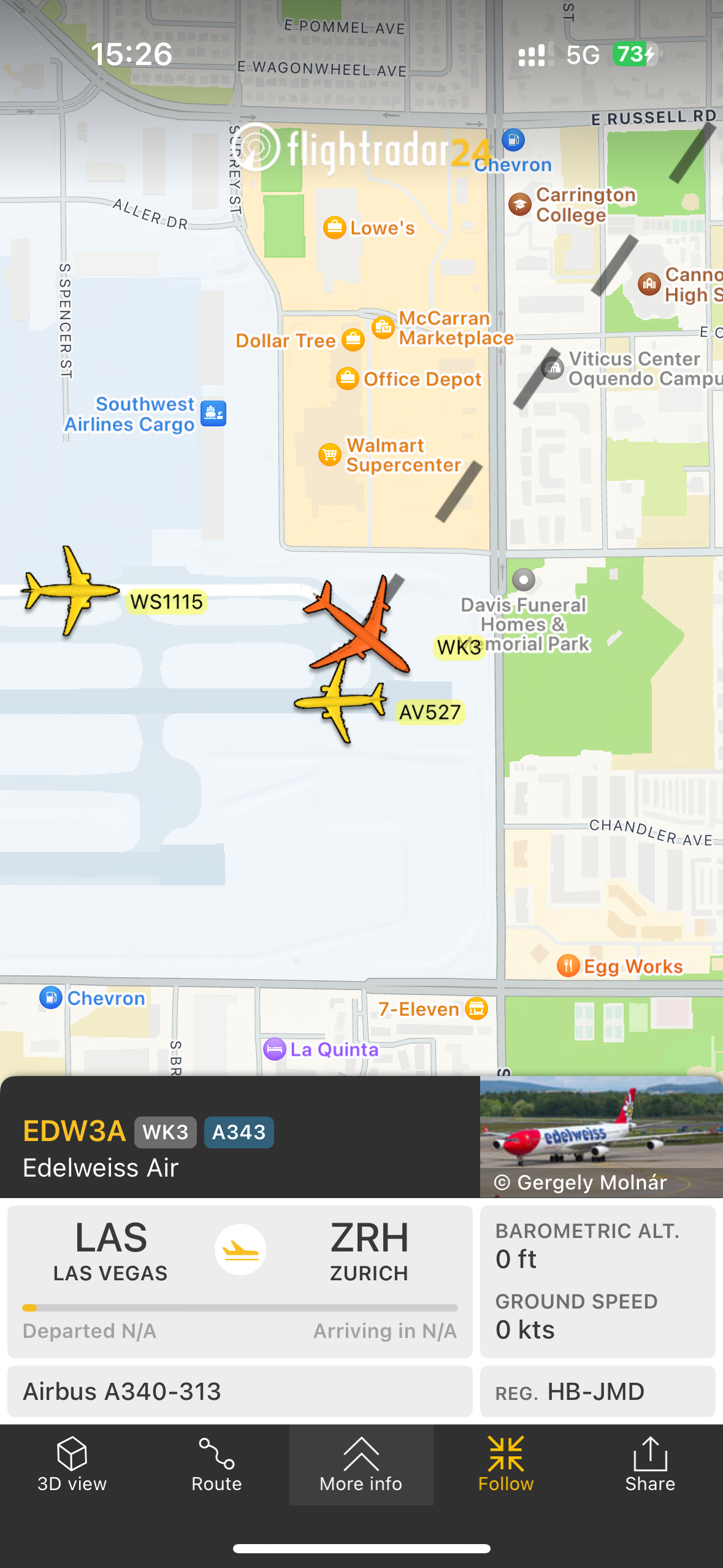Tap the Lowe's map marker
The image size is (723, 1568).
[334, 228]
